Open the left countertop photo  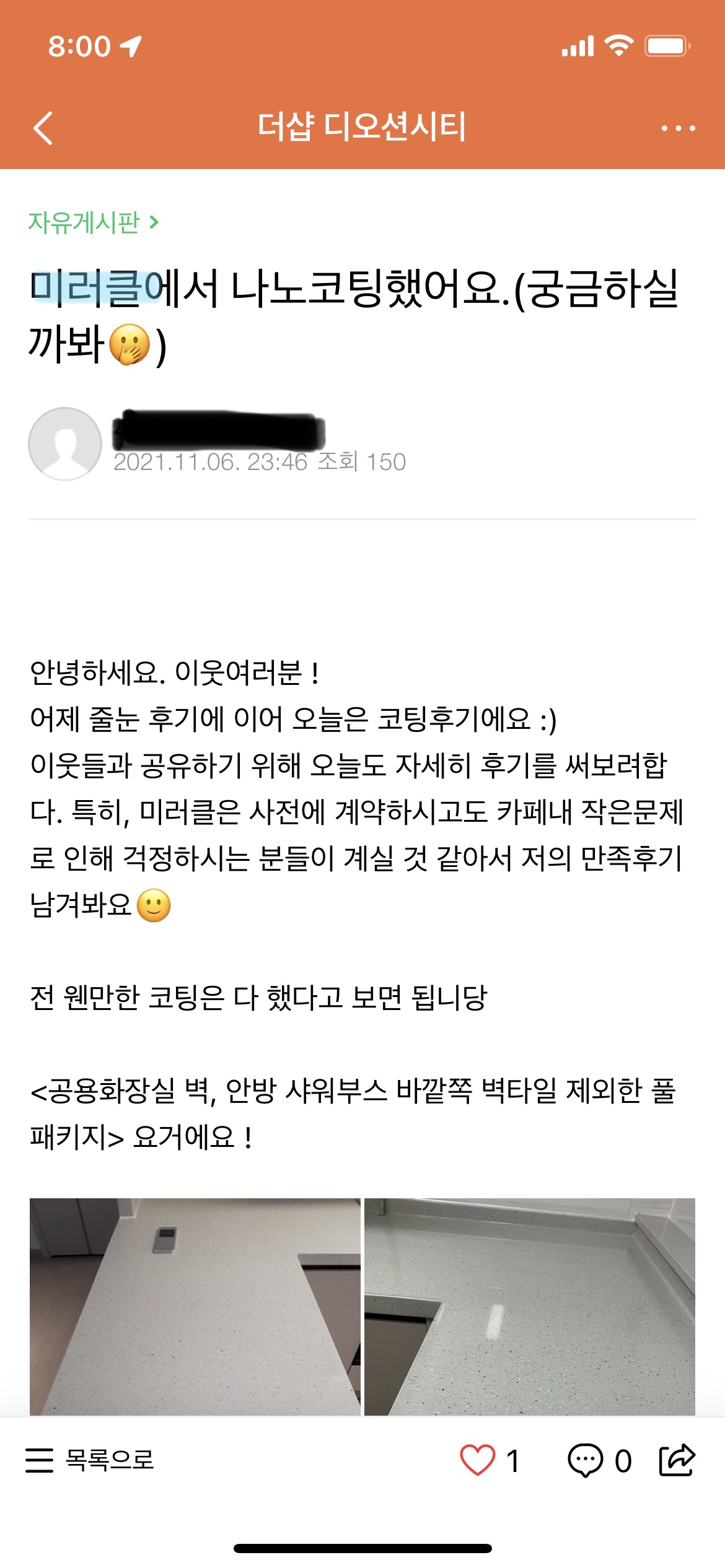(195, 1306)
